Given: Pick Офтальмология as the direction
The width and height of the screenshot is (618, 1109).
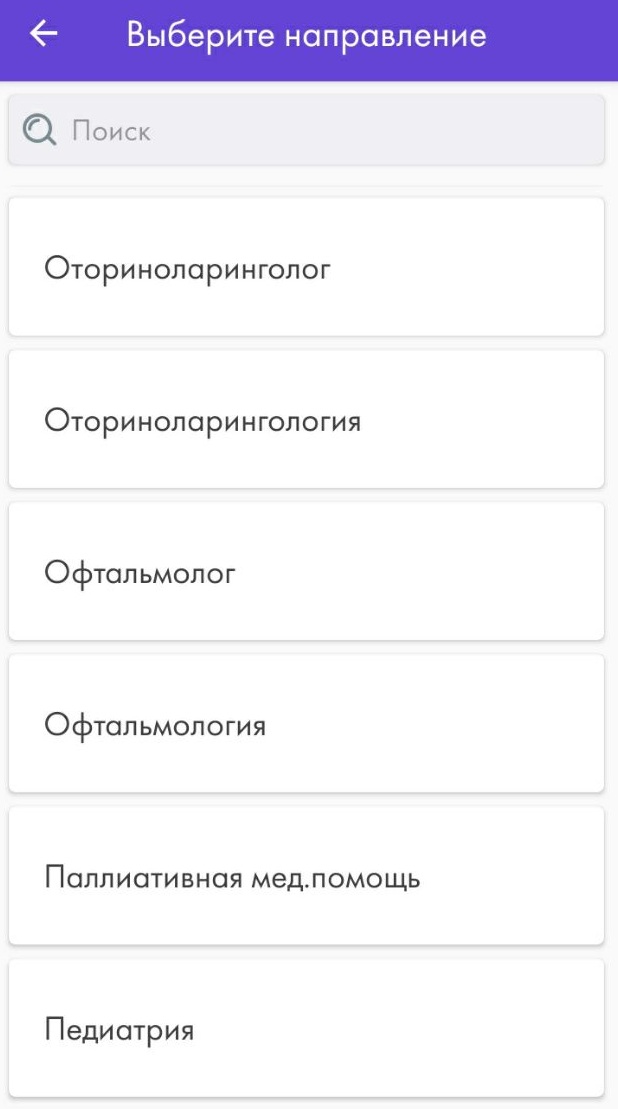Looking at the screenshot, I should (x=306, y=724).
